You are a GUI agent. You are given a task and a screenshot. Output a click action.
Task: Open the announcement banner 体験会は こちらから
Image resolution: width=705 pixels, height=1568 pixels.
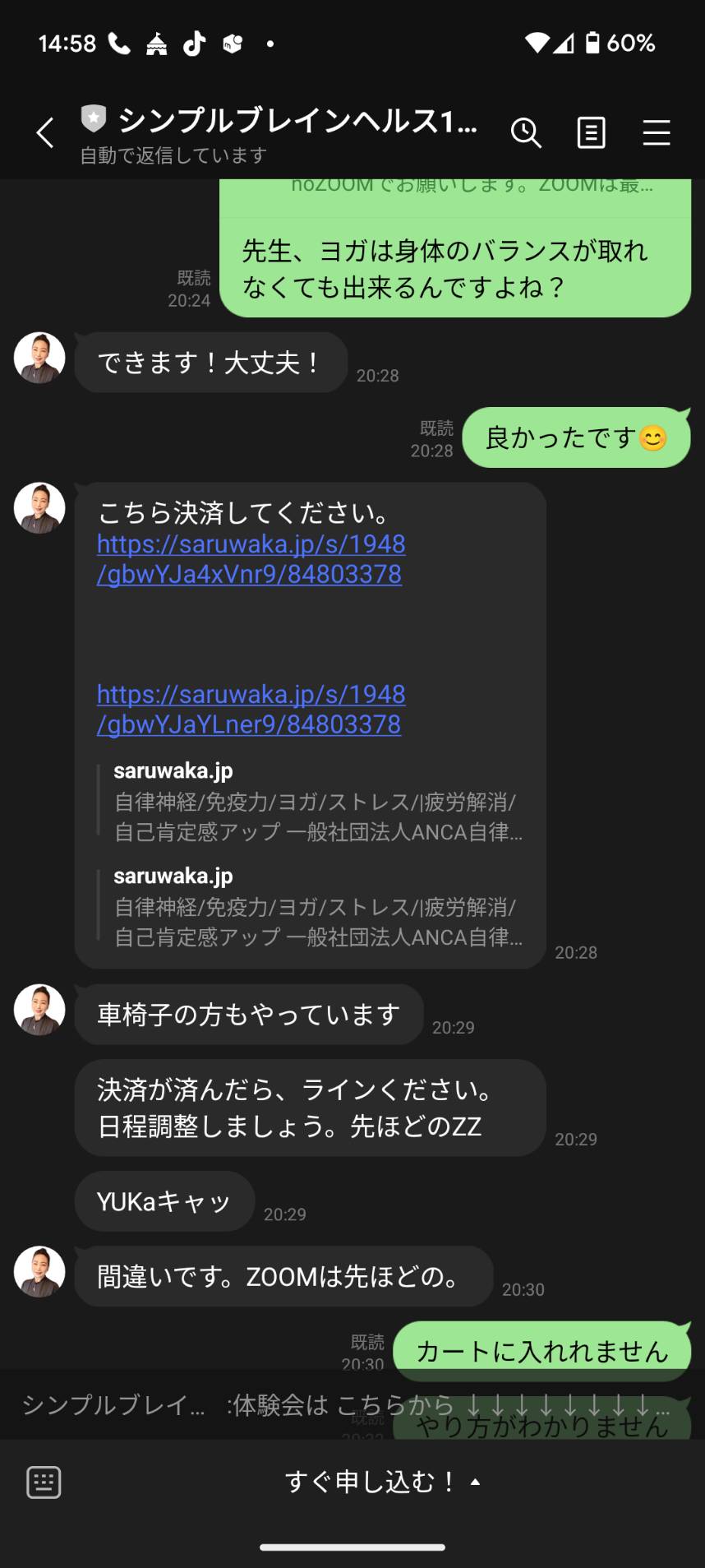(352, 1404)
